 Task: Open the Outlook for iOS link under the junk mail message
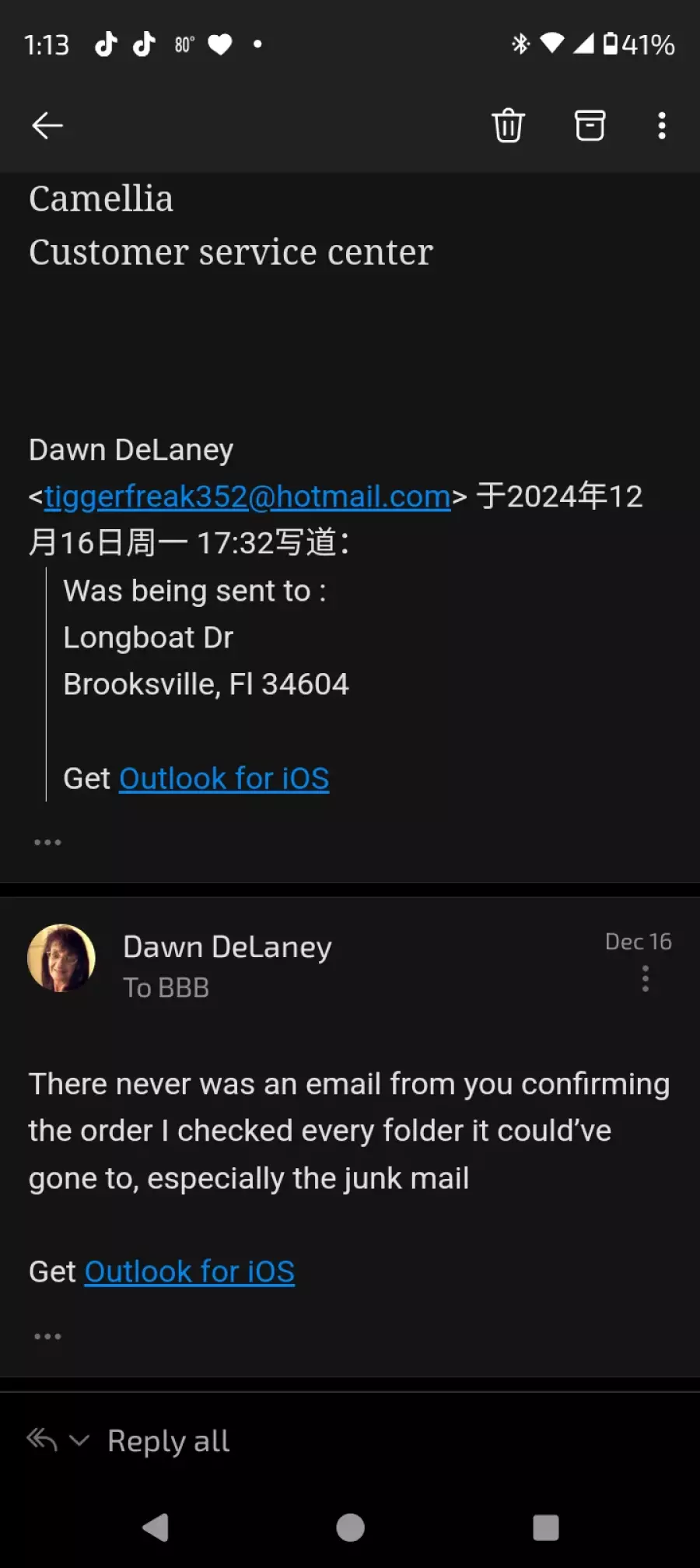click(190, 1272)
